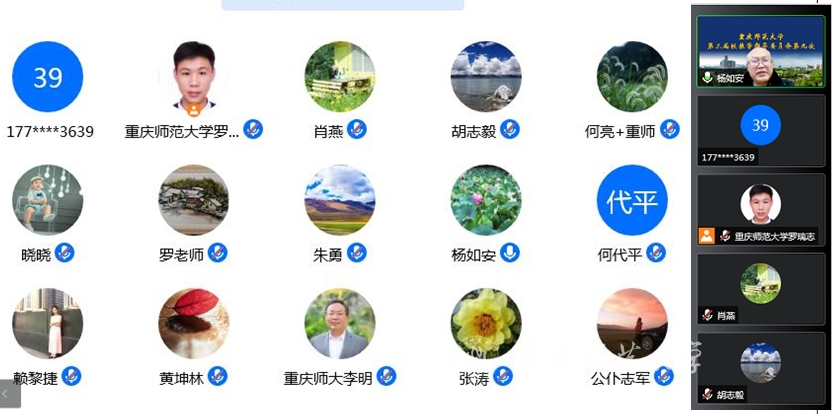This screenshot has height=414, width=838.
Task: Open 何亮+重师 participant tile
Action: [631, 77]
